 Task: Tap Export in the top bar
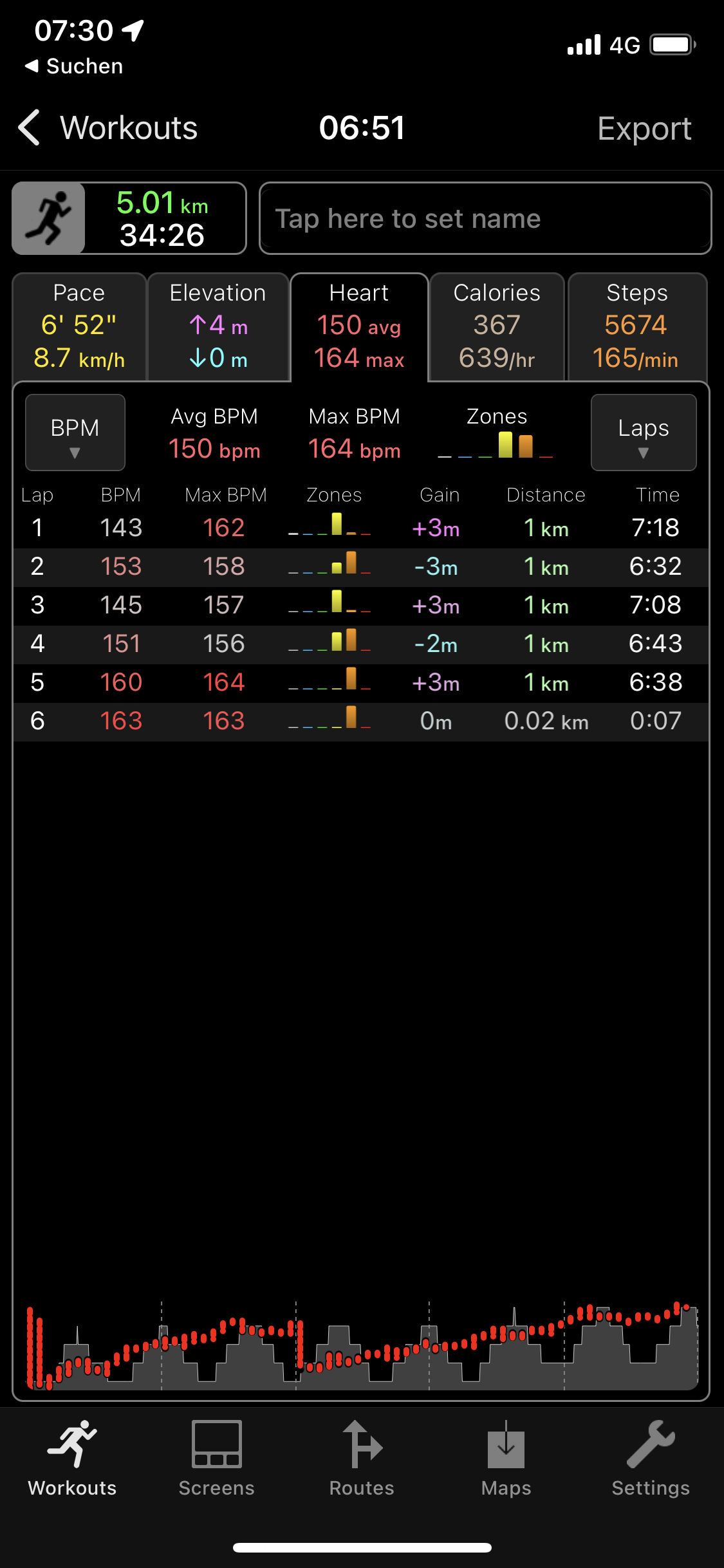[x=644, y=128]
